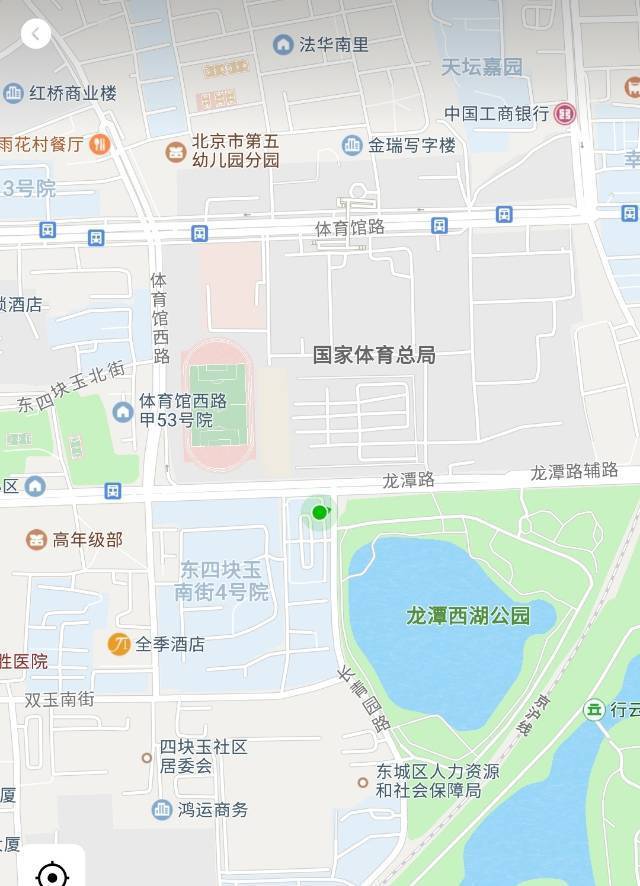Screen dimensions: 640x886
Task: Tap the 鸿运商务 building marker
Action: coord(162,809)
